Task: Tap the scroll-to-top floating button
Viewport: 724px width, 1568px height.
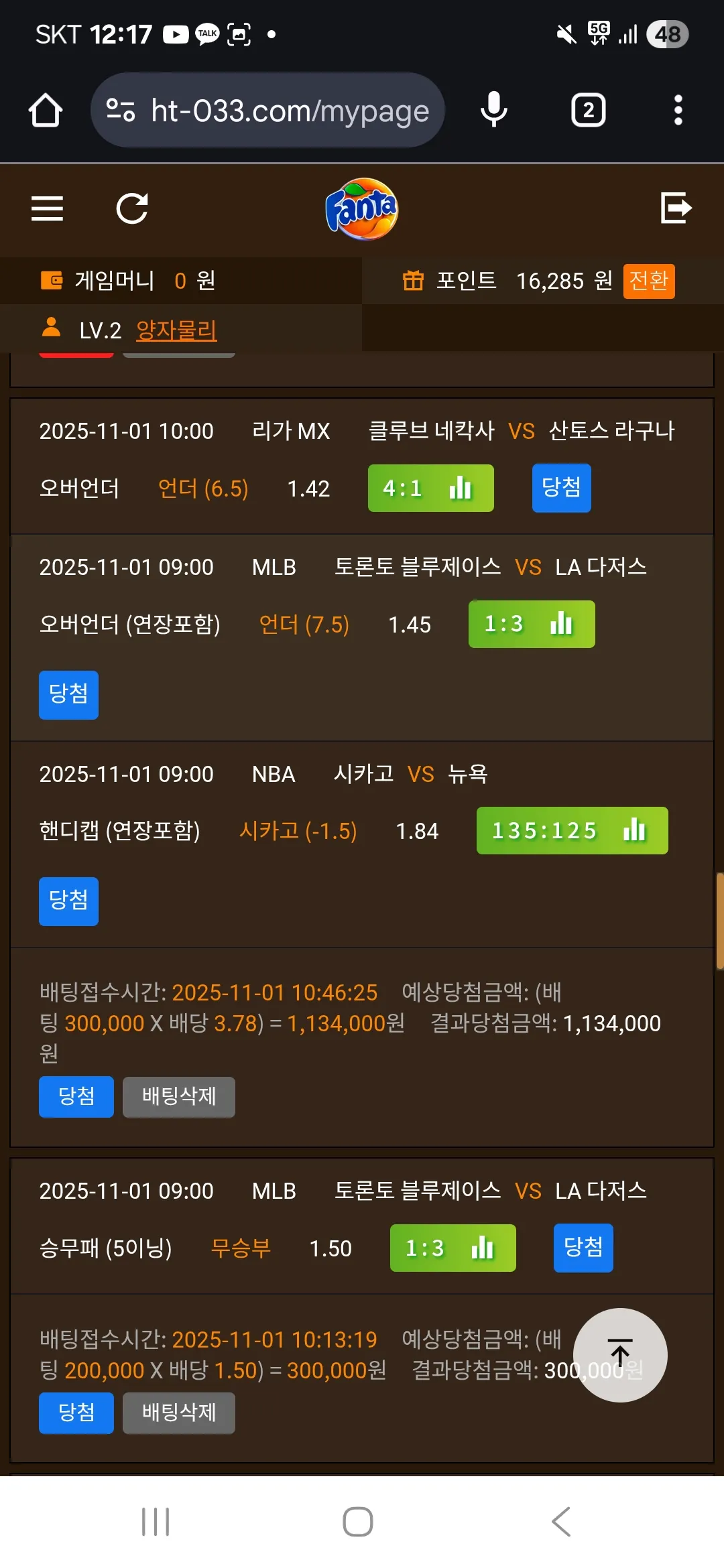Action: tap(620, 1354)
